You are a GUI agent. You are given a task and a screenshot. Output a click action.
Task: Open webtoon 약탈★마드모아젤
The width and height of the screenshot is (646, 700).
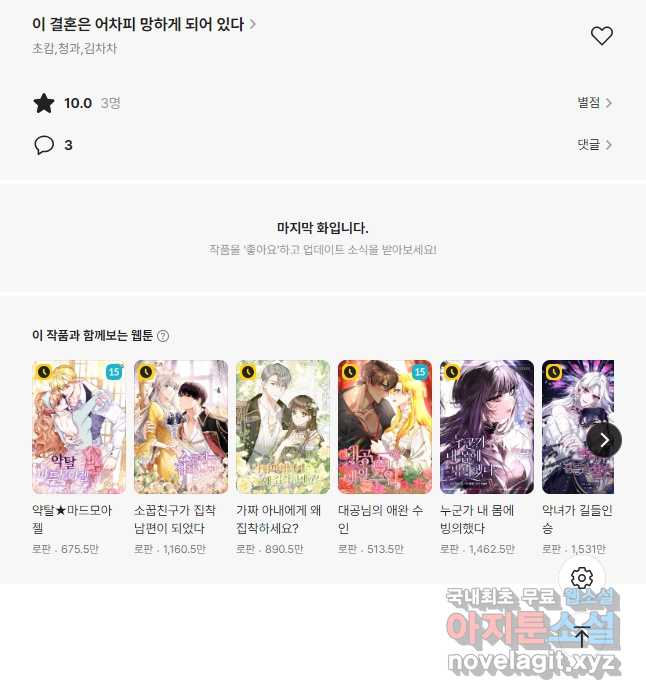click(x=79, y=427)
